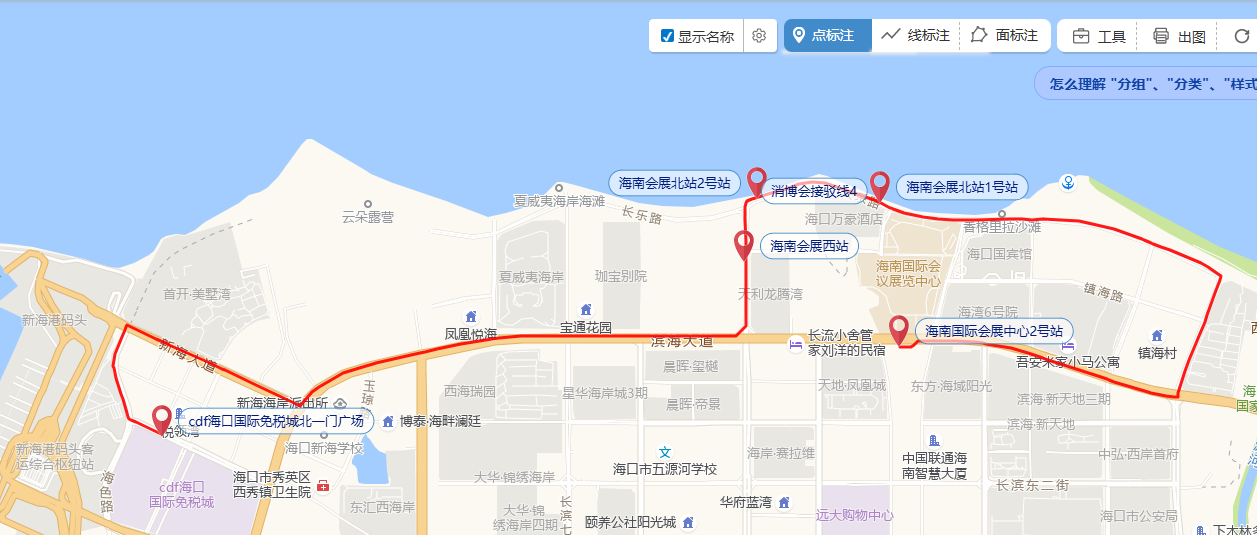The width and height of the screenshot is (1257, 535).
Task: Select the 海南会展西站 marker pin
Action: coord(744,243)
